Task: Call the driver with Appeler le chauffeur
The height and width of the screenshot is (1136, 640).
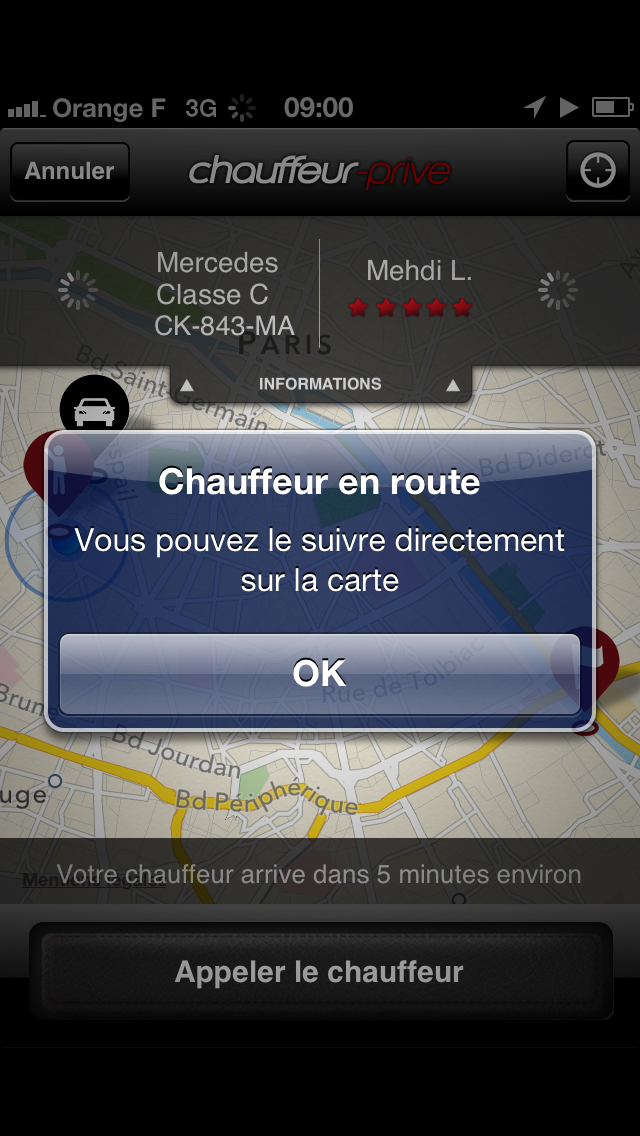Action: click(x=320, y=971)
